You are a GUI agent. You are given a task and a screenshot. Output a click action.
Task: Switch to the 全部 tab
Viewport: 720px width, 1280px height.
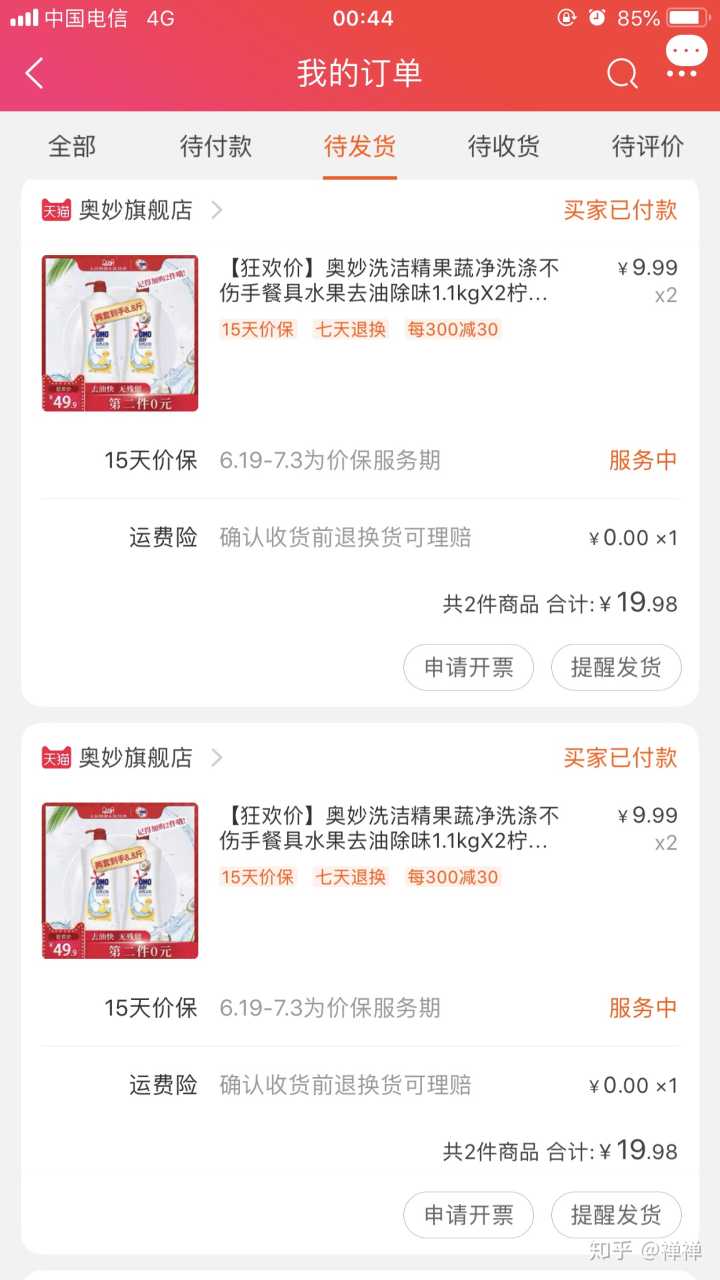coord(72,147)
